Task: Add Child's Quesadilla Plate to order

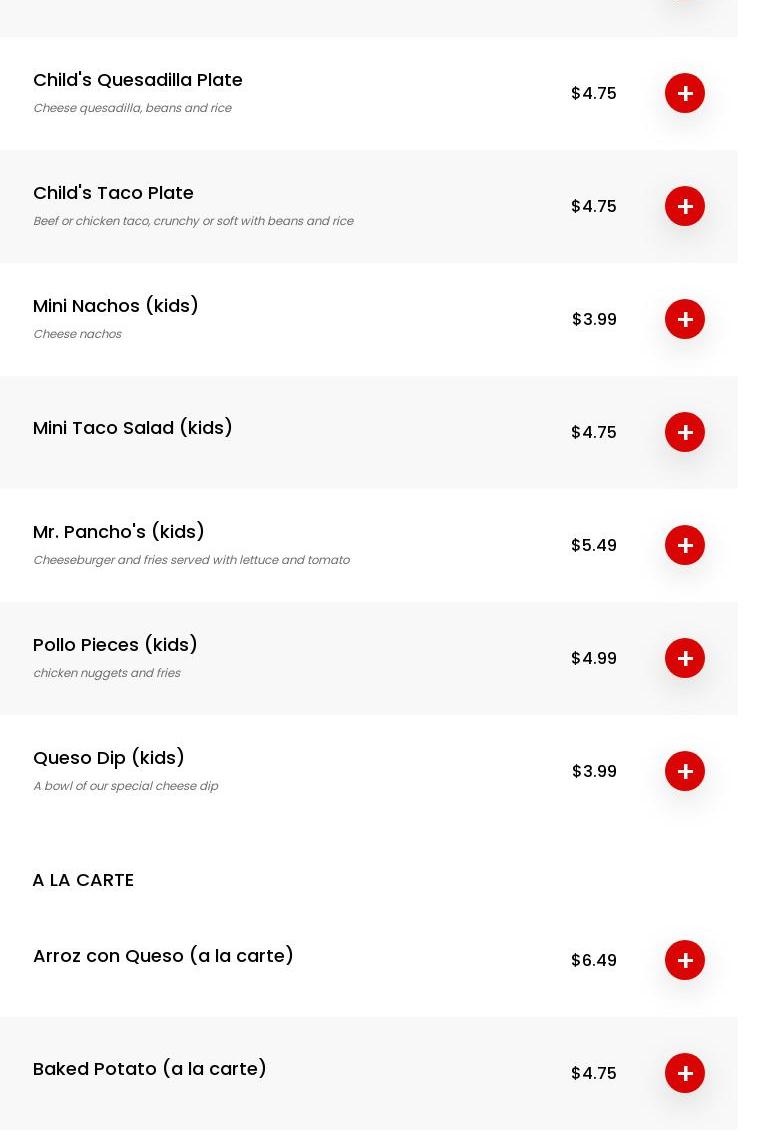Action: coord(685,93)
